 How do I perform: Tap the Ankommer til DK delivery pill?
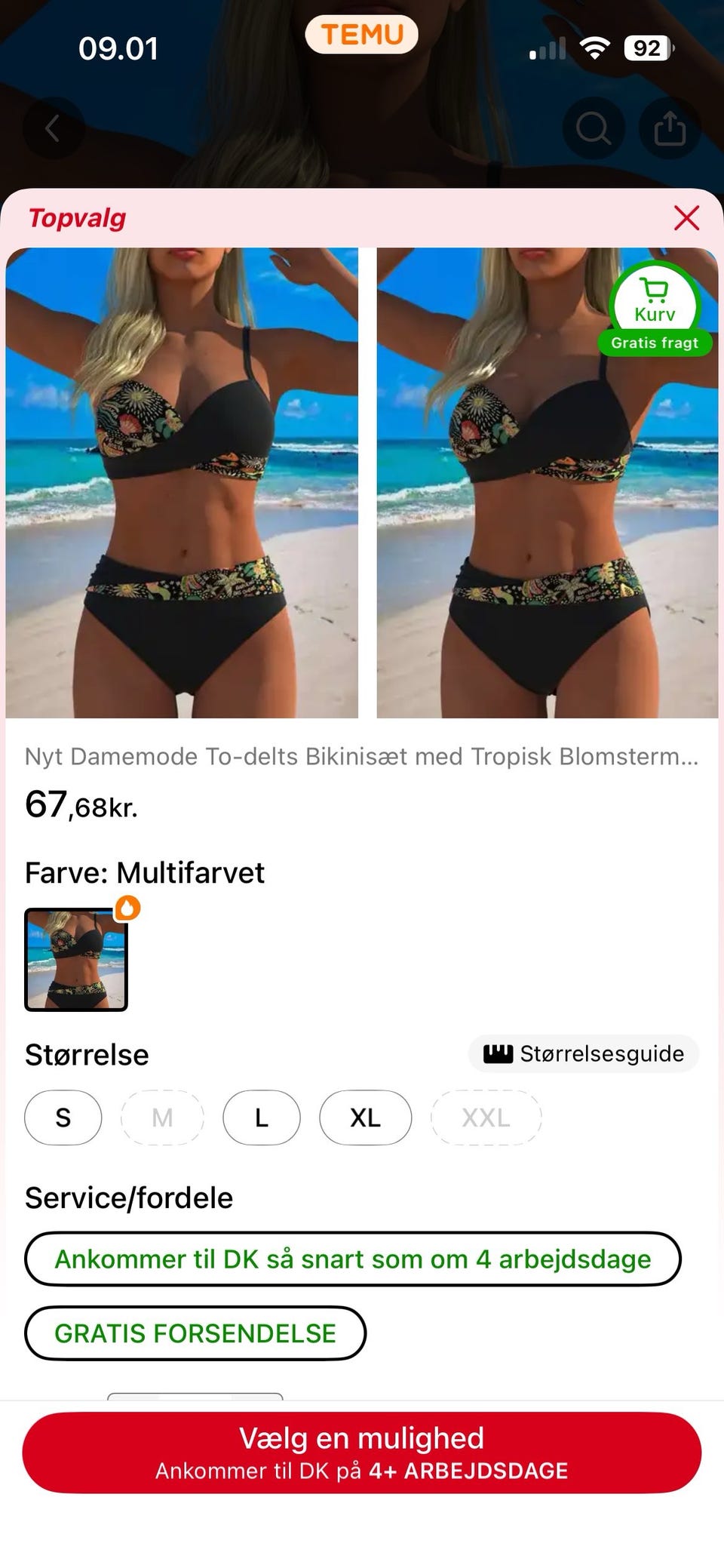(353, 1259)
